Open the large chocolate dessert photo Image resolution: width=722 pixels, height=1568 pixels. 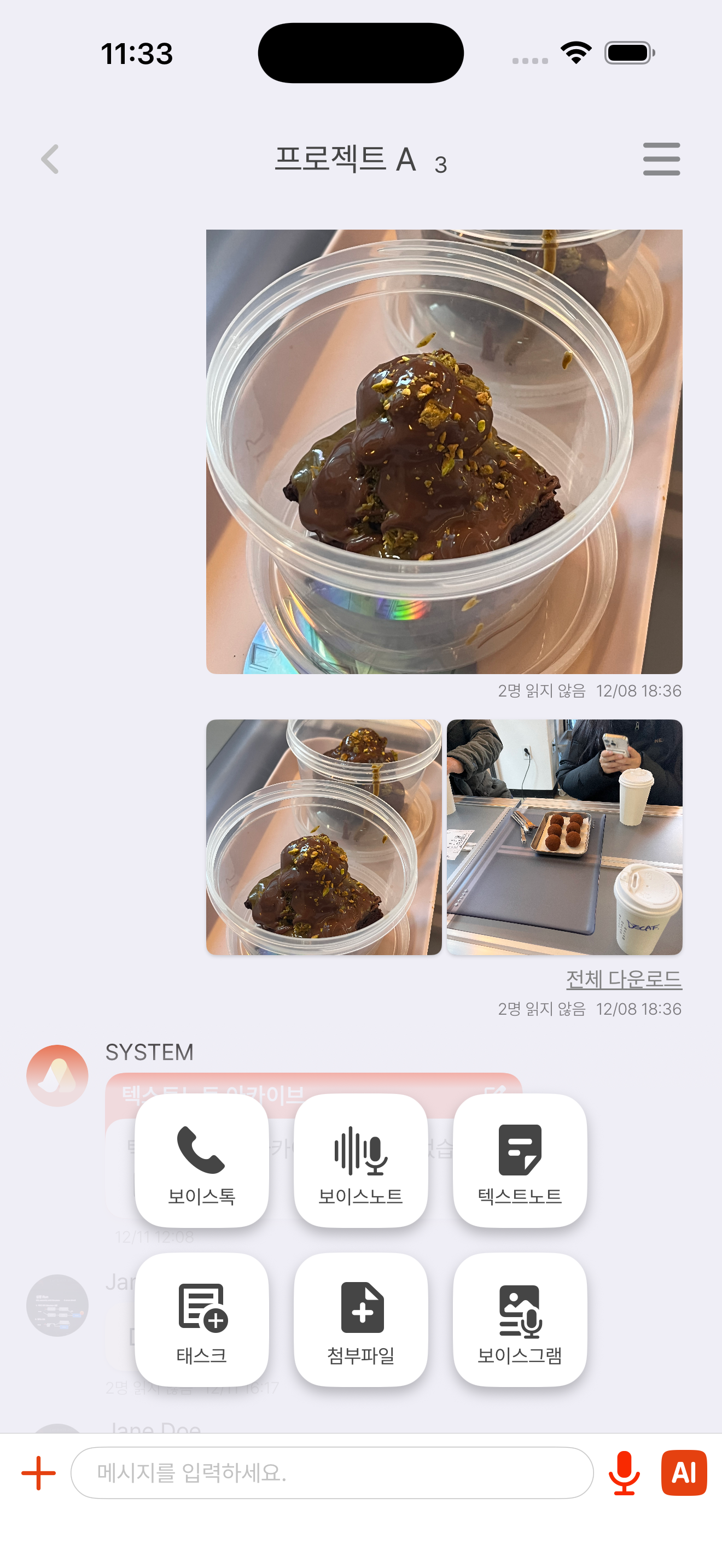click(444, 451)
